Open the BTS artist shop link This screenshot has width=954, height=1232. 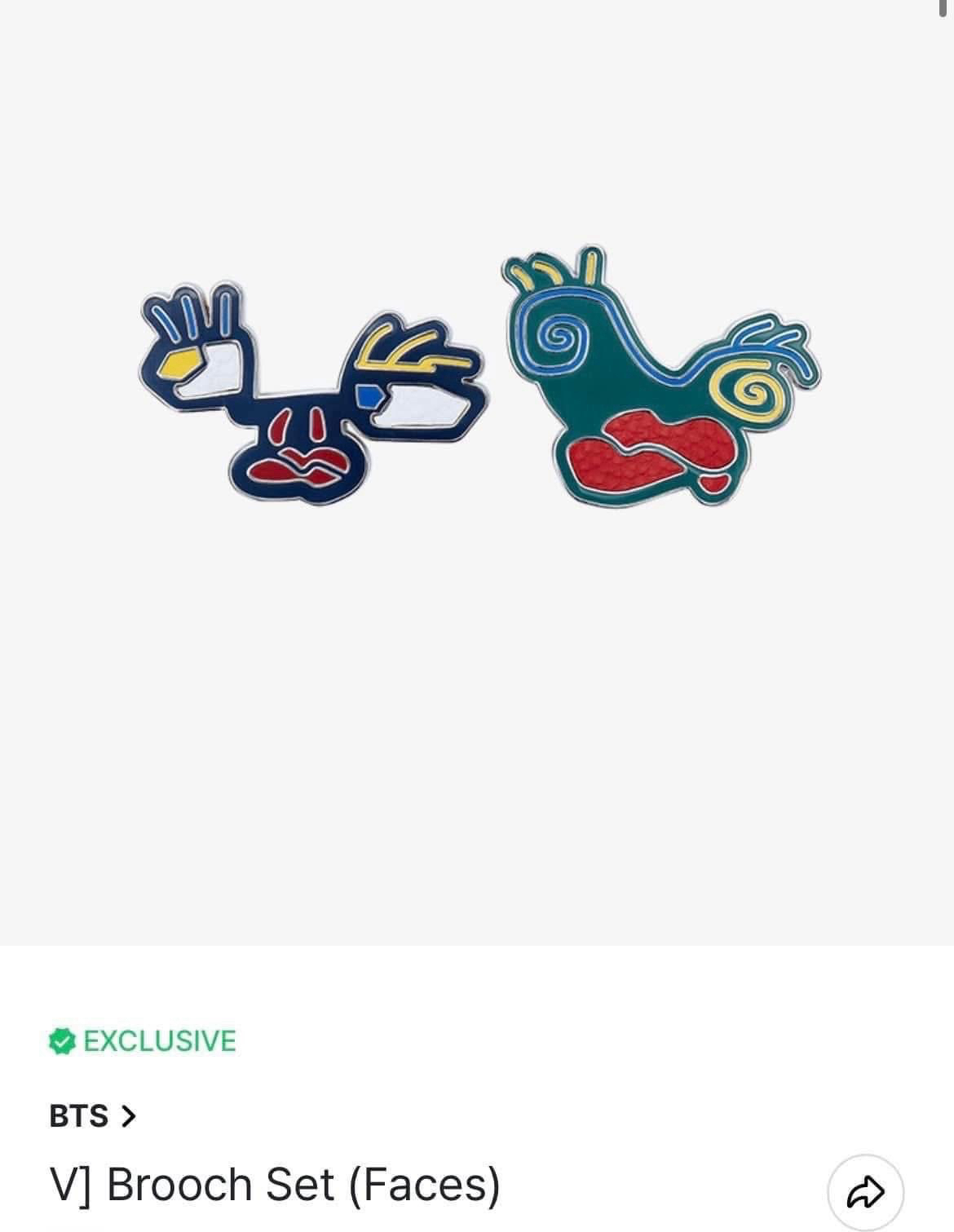(92, 1115)
